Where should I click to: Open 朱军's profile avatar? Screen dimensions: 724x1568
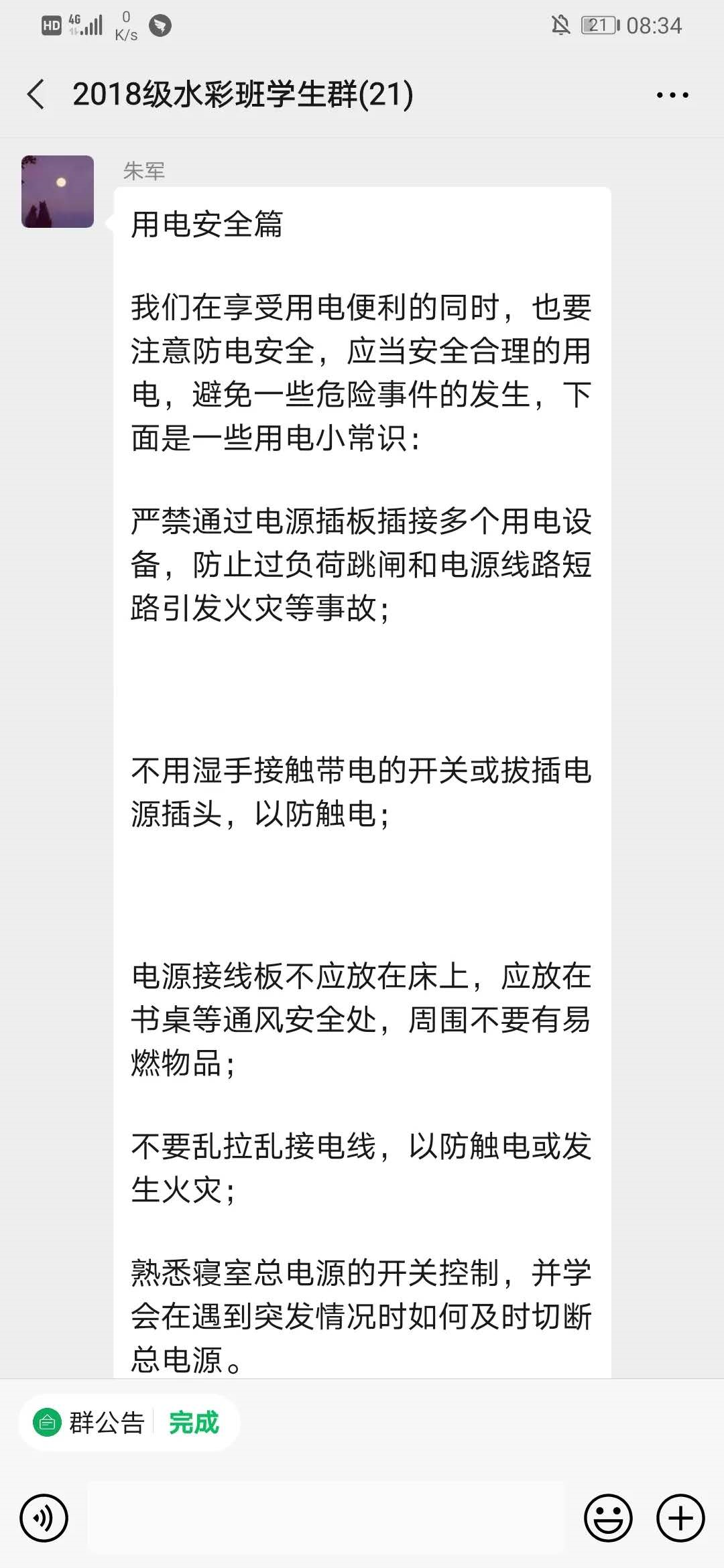coord(58,192)
